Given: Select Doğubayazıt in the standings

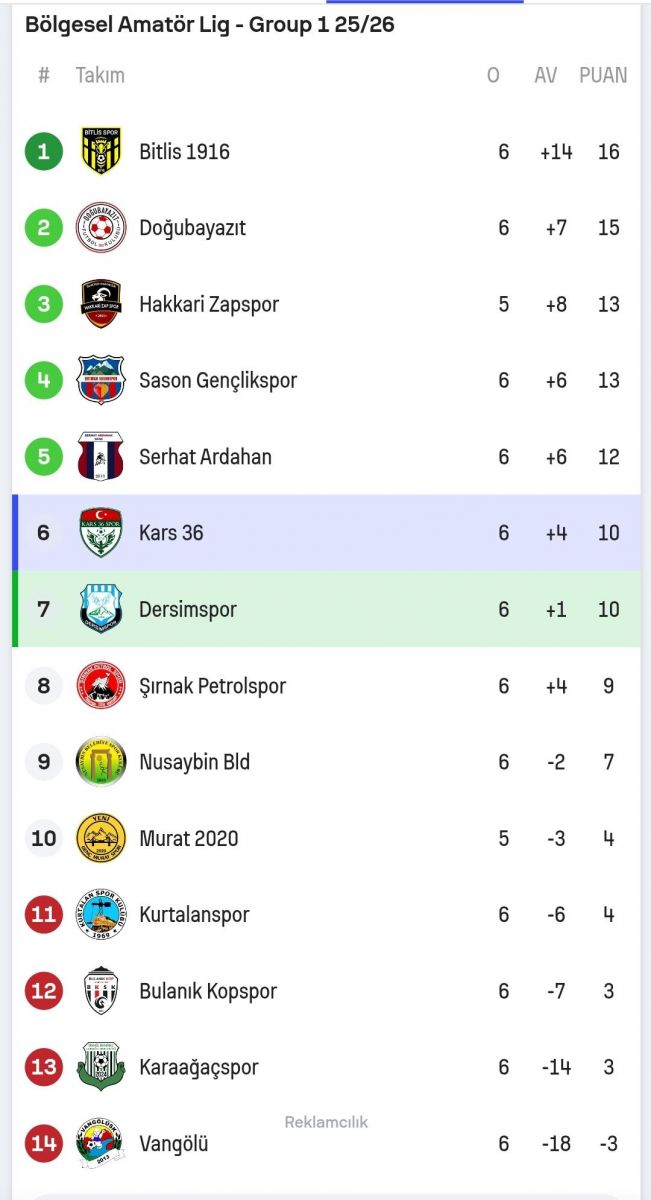Looking at the screenshot, I should pos(192,228).
